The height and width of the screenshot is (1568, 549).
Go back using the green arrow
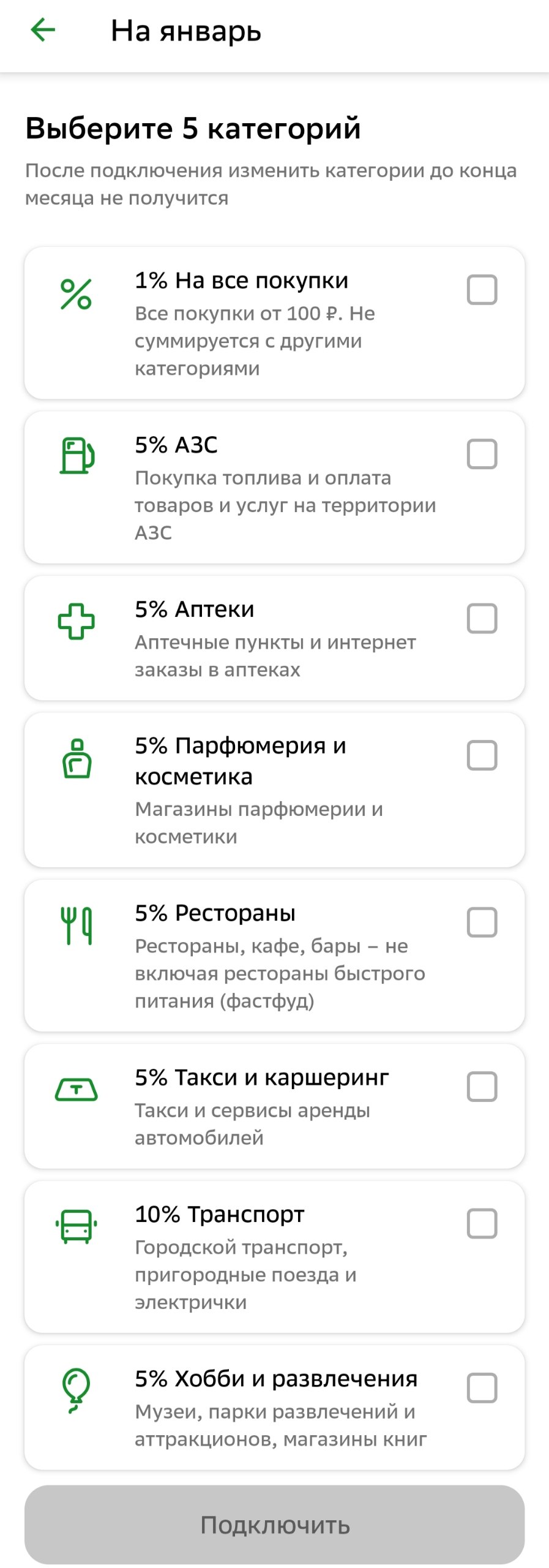[x=43, y=29]
